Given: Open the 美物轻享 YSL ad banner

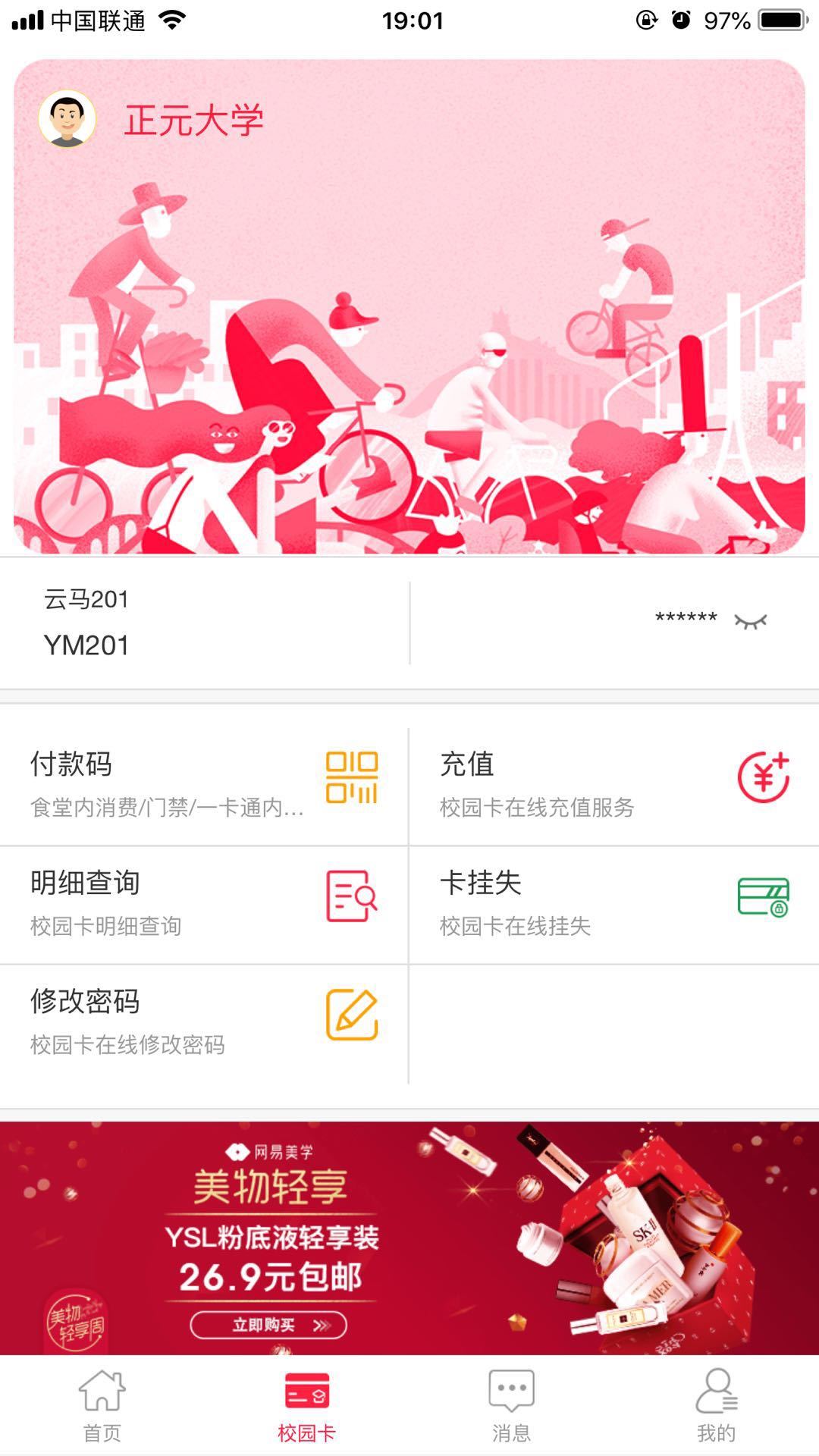Looking at the screenshot, I should click(409, 1238).
